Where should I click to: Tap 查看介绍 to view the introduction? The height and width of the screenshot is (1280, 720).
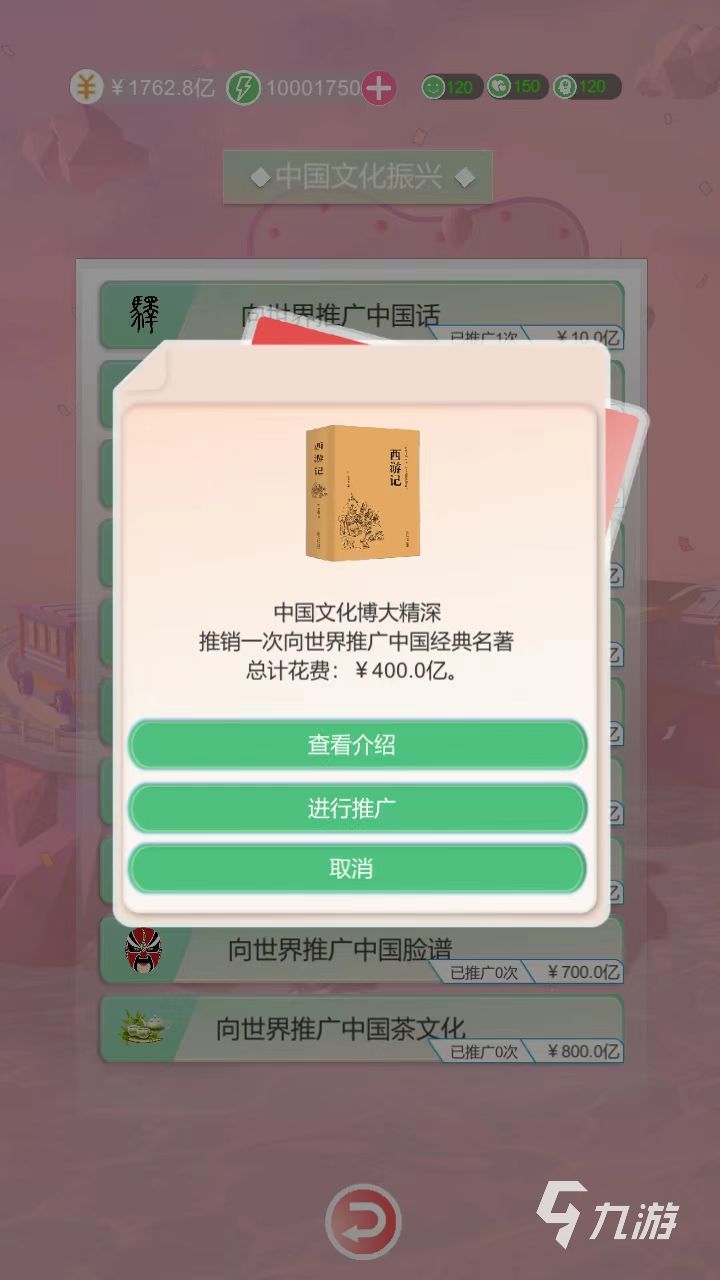click(357, 745)
